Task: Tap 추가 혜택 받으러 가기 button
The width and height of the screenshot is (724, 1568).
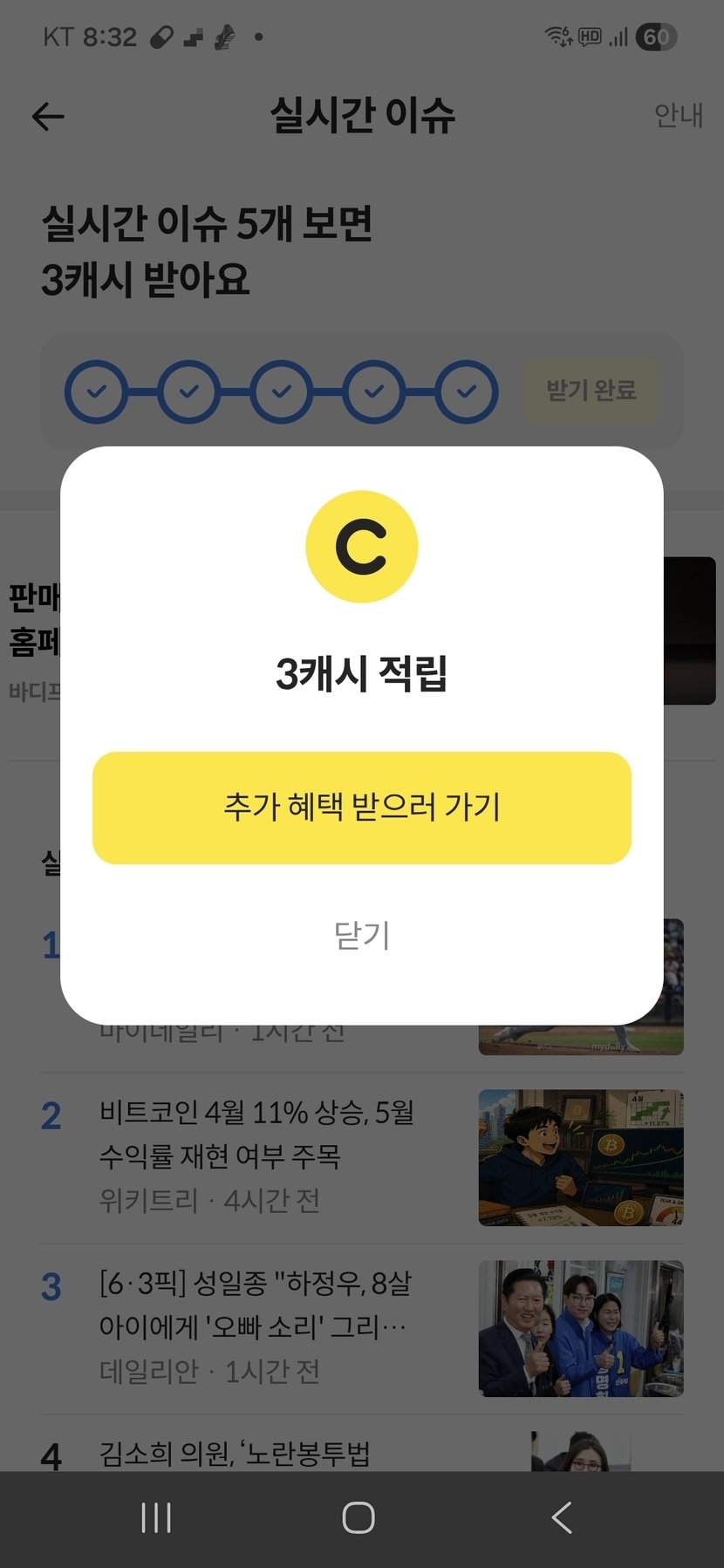Action: coord(362,808)
